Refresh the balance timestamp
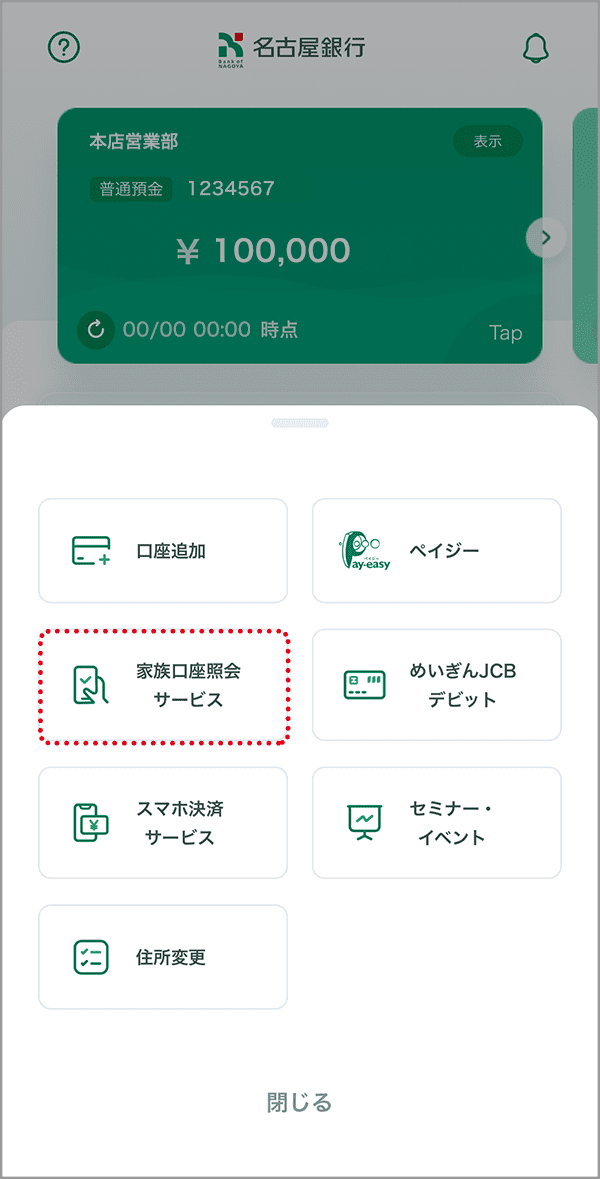Image resolution: width=600 pixels, height=1179 pixels. pyautogui.click(x=96, y=329)
